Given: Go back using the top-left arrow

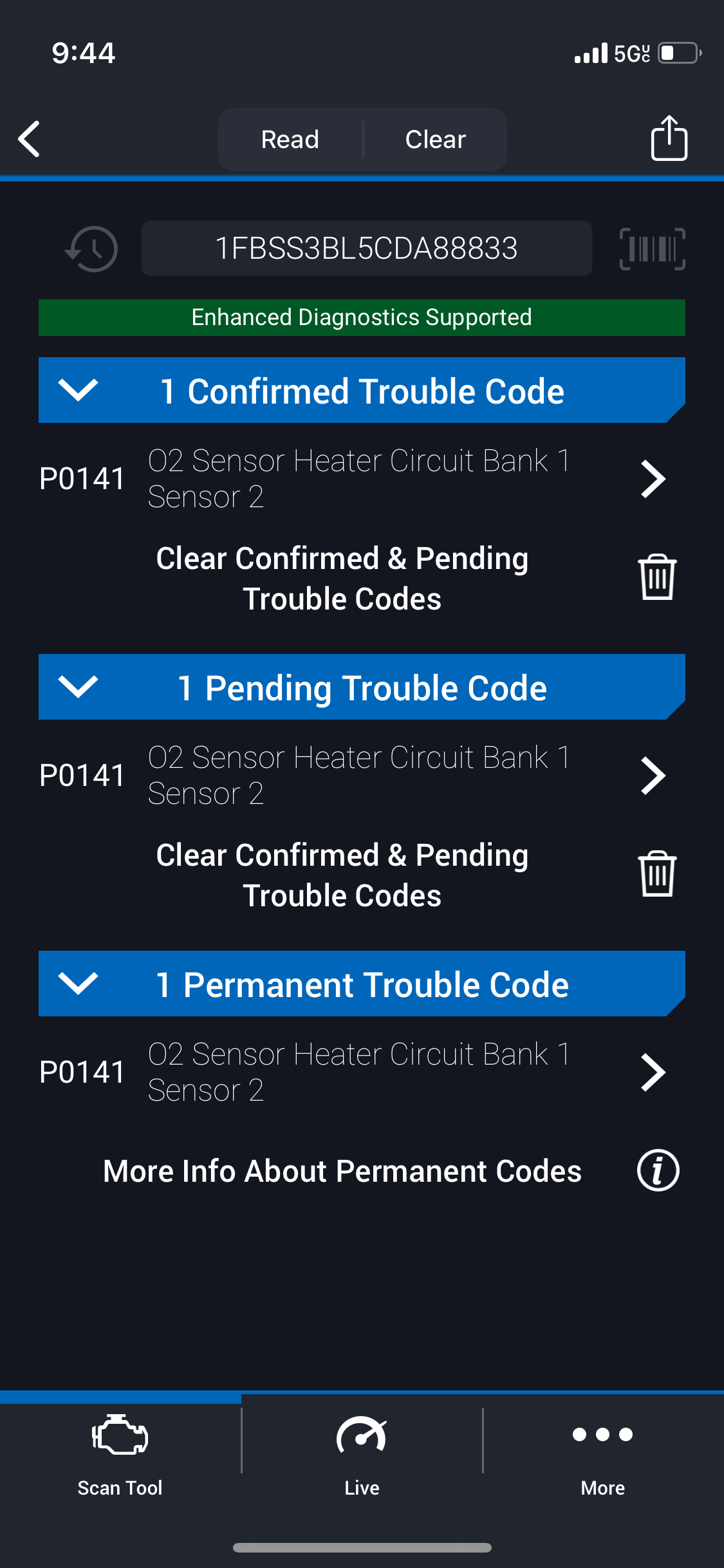Looking at the screenshot, I should click(x=30, y=139).
